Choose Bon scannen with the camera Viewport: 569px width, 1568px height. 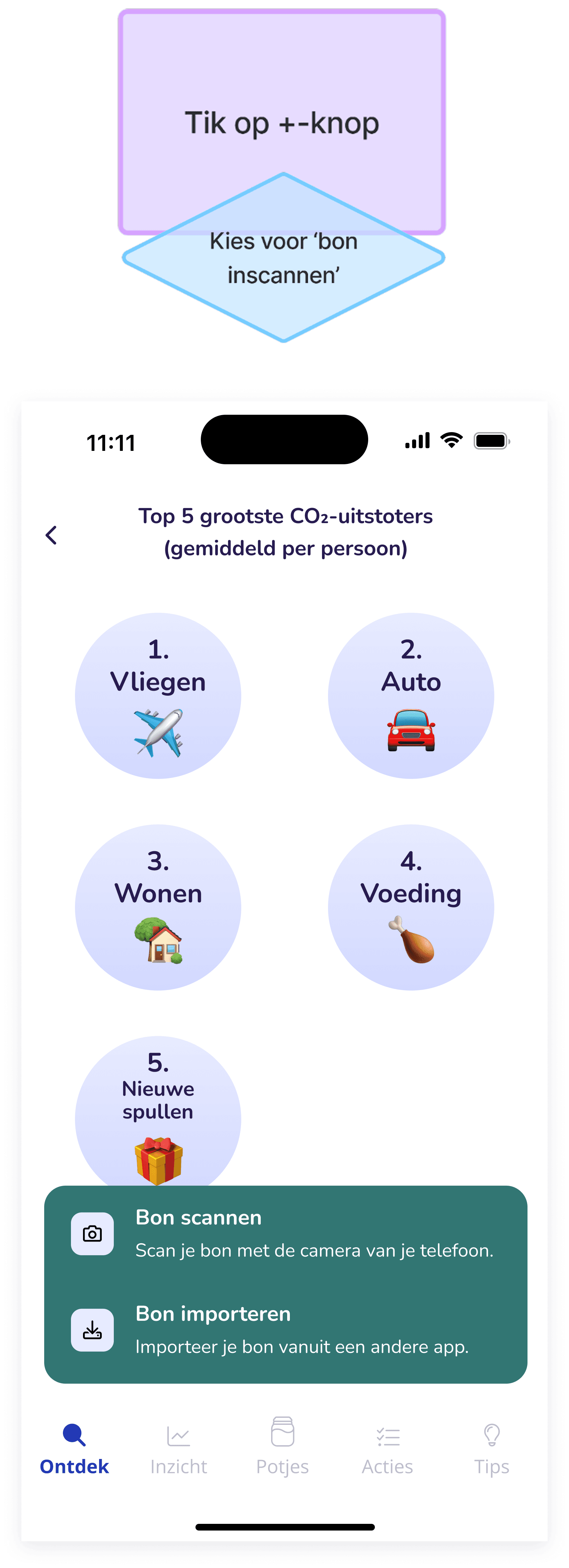[x=285, y=1233]
